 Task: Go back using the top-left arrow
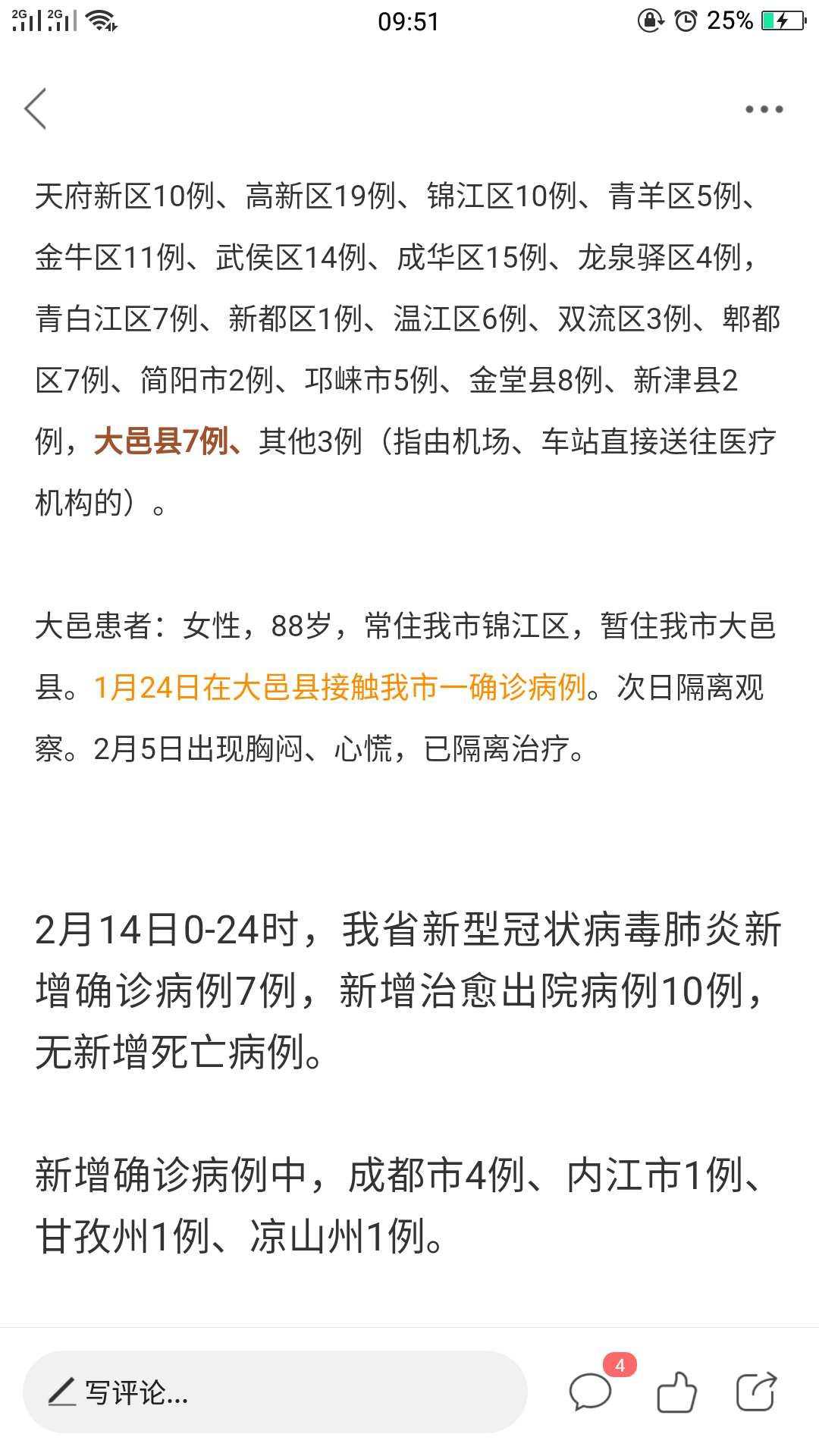pyautogui.click(x=36, y=108)
